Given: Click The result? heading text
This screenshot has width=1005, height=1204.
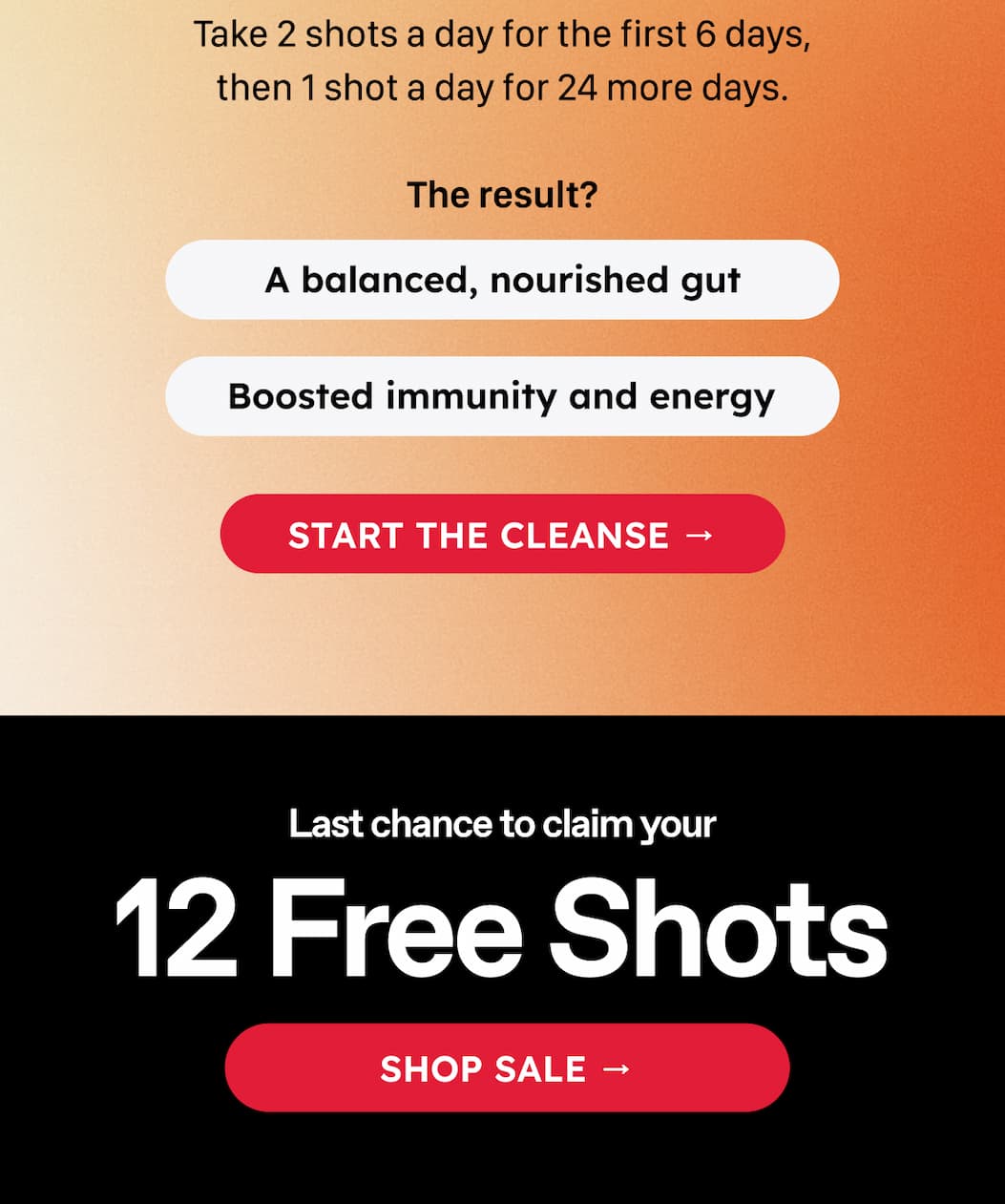Looking at the screenshot, I should pos(503,194).
